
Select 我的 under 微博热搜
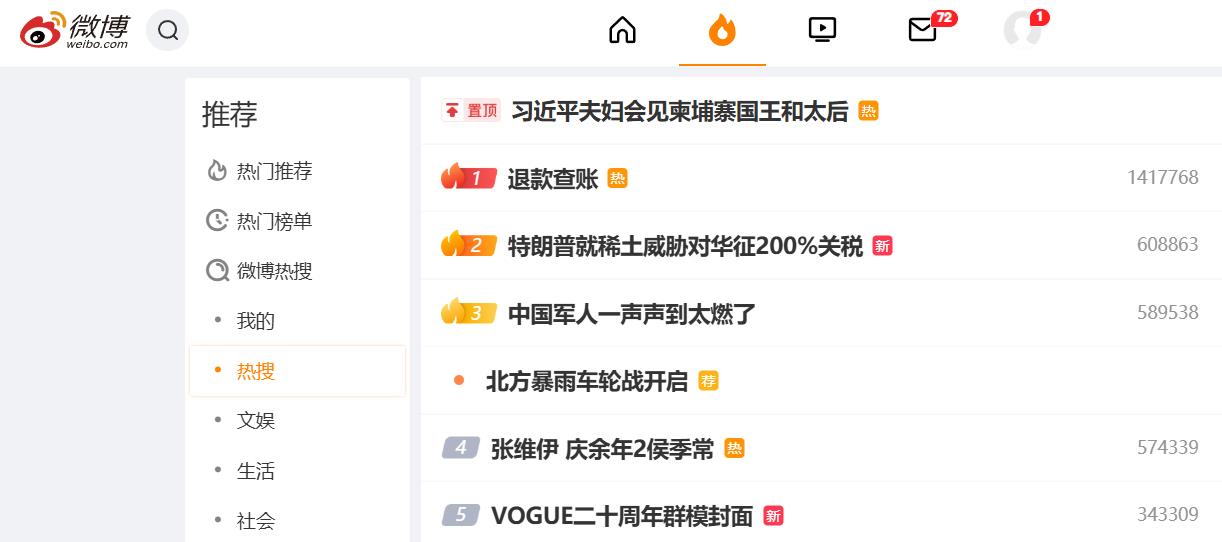click(256, 321)
